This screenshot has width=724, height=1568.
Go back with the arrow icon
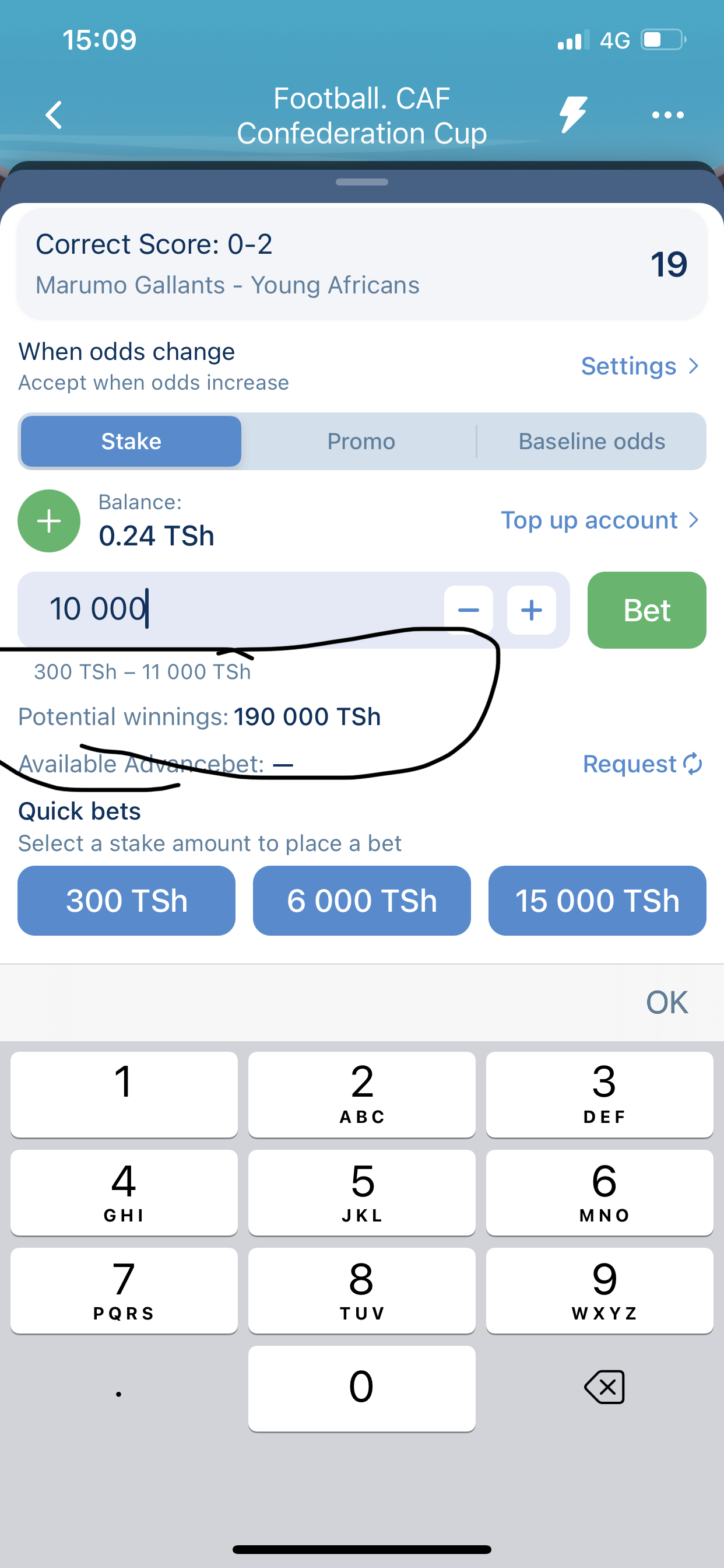click(54, 114)
